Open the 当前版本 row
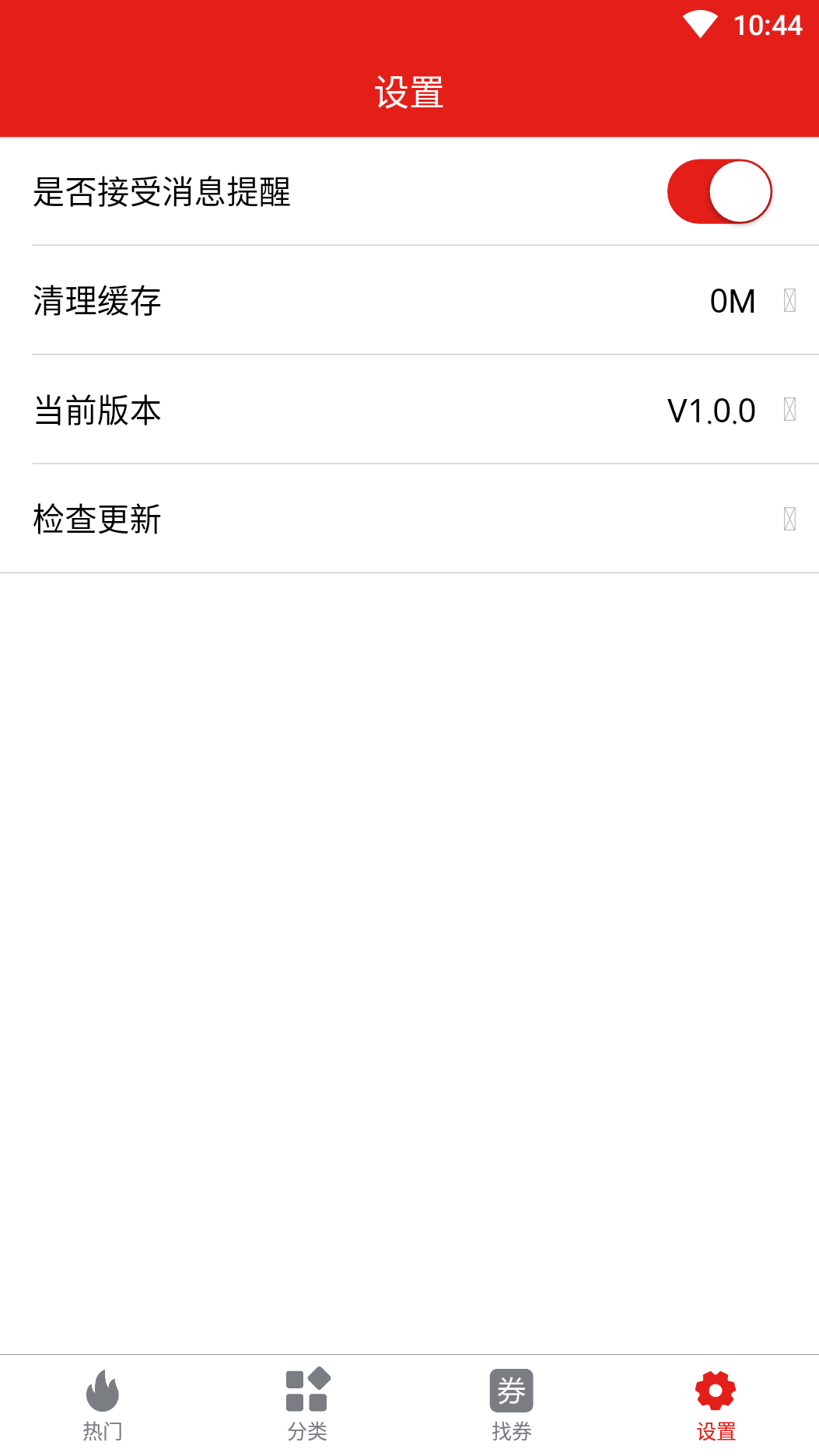This screenshot has width=819, height=1456. pos(409,410)
